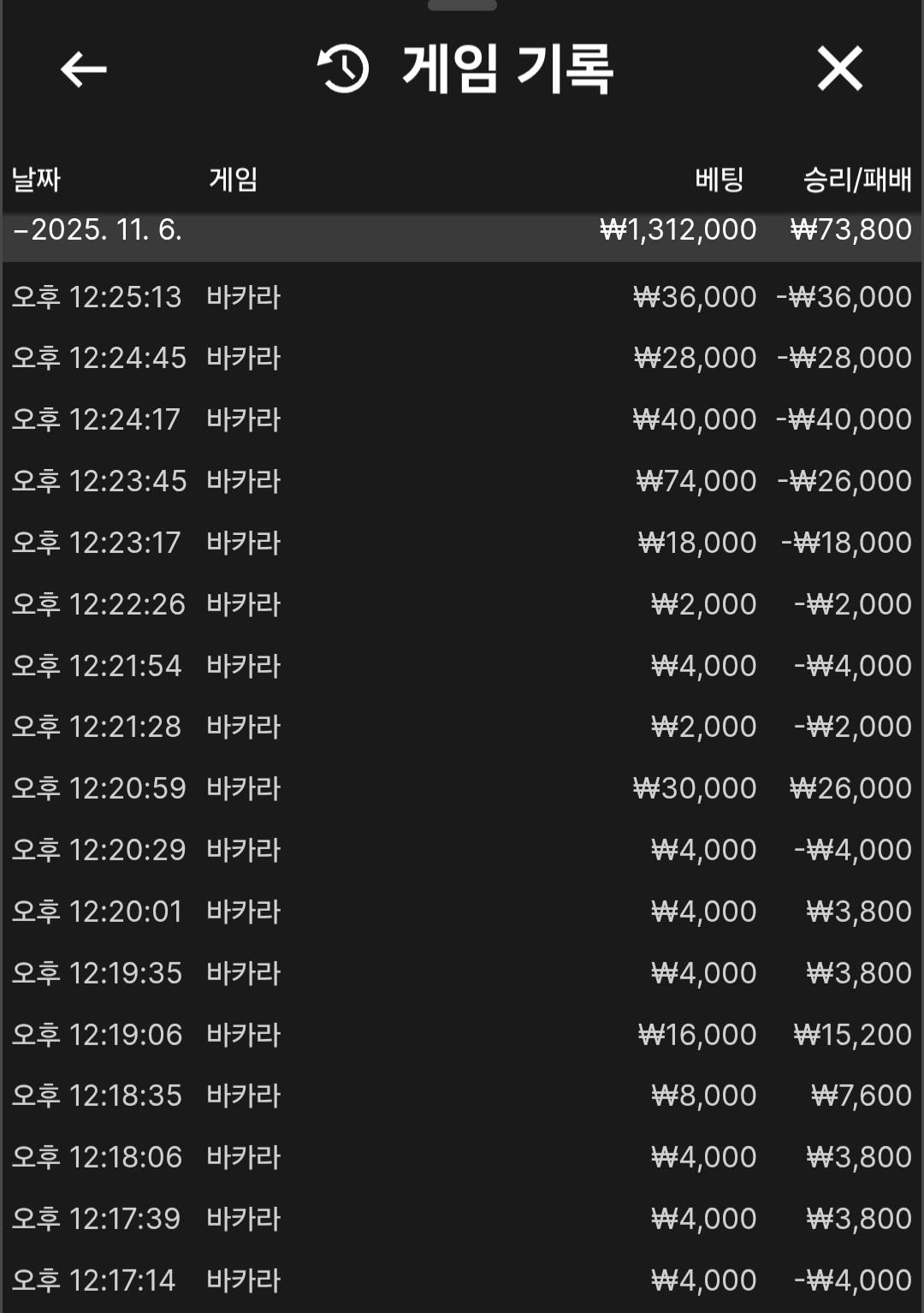The height and width of the screenshot is (1313, 924).
Task: Select the 12:24:17 baccarat round
Action: pyautogui.click(x=462, y=419)
